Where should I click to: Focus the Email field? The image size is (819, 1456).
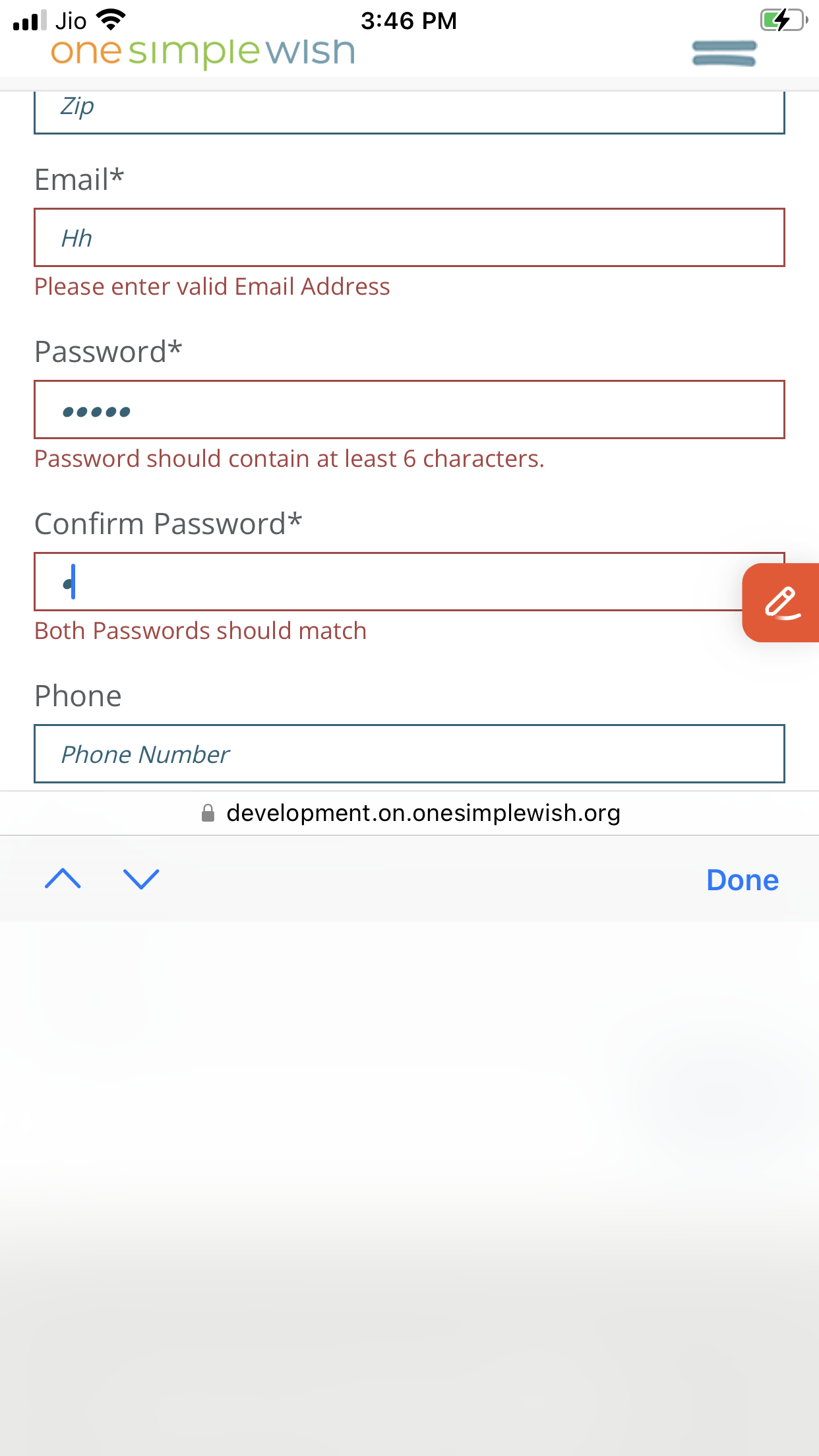point(409,238)
